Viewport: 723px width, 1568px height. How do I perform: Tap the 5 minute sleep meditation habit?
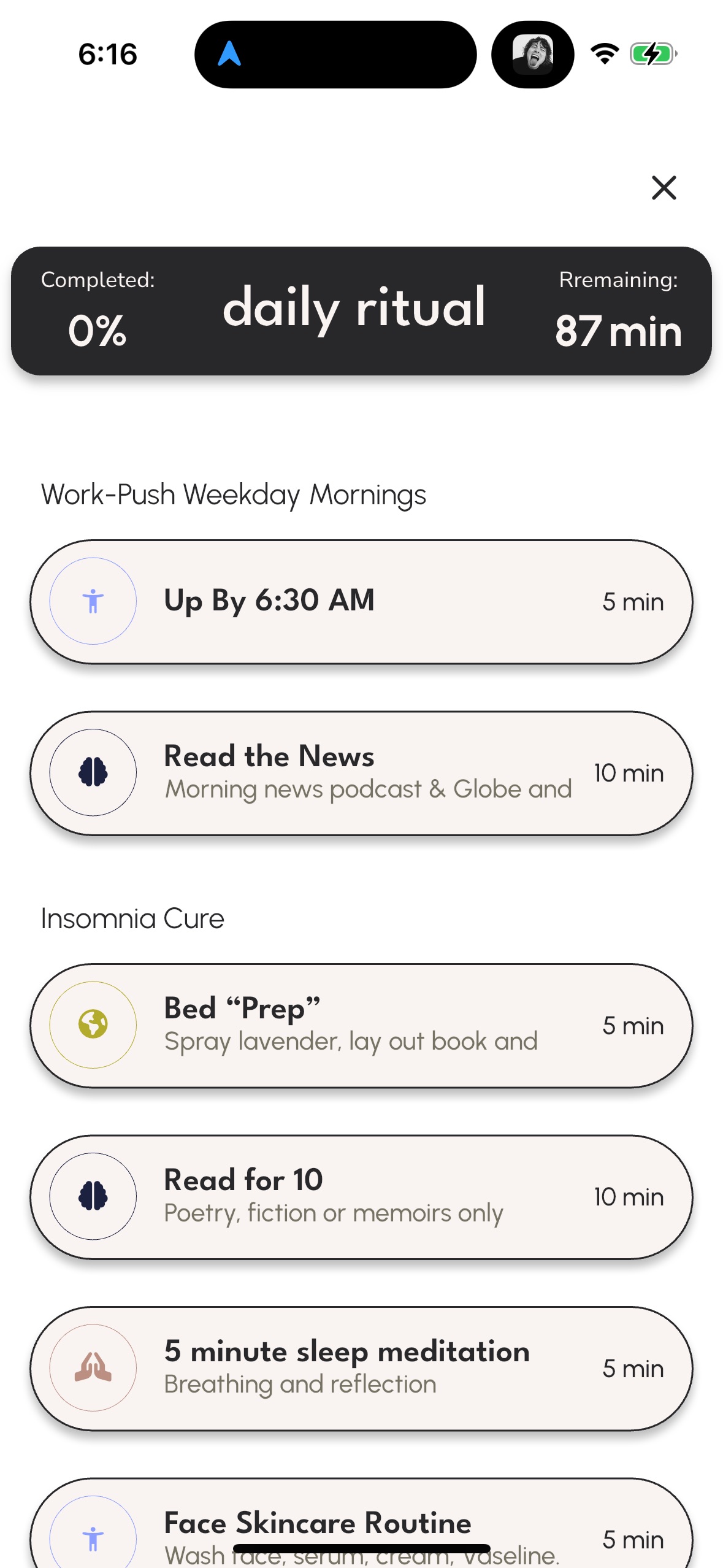[361, 1368]
